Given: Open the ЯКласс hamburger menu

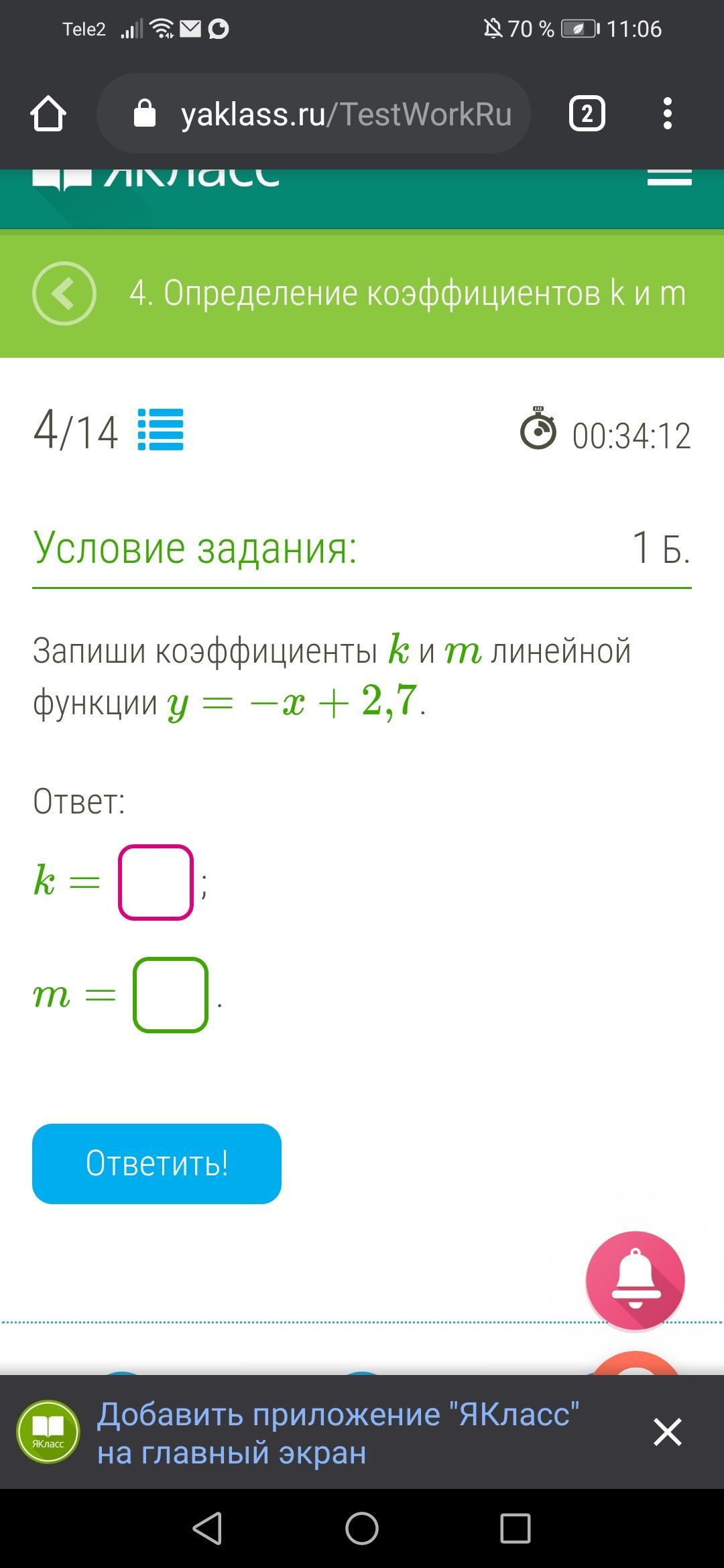Looking at the screenshot, I should (x=669, y=178).
